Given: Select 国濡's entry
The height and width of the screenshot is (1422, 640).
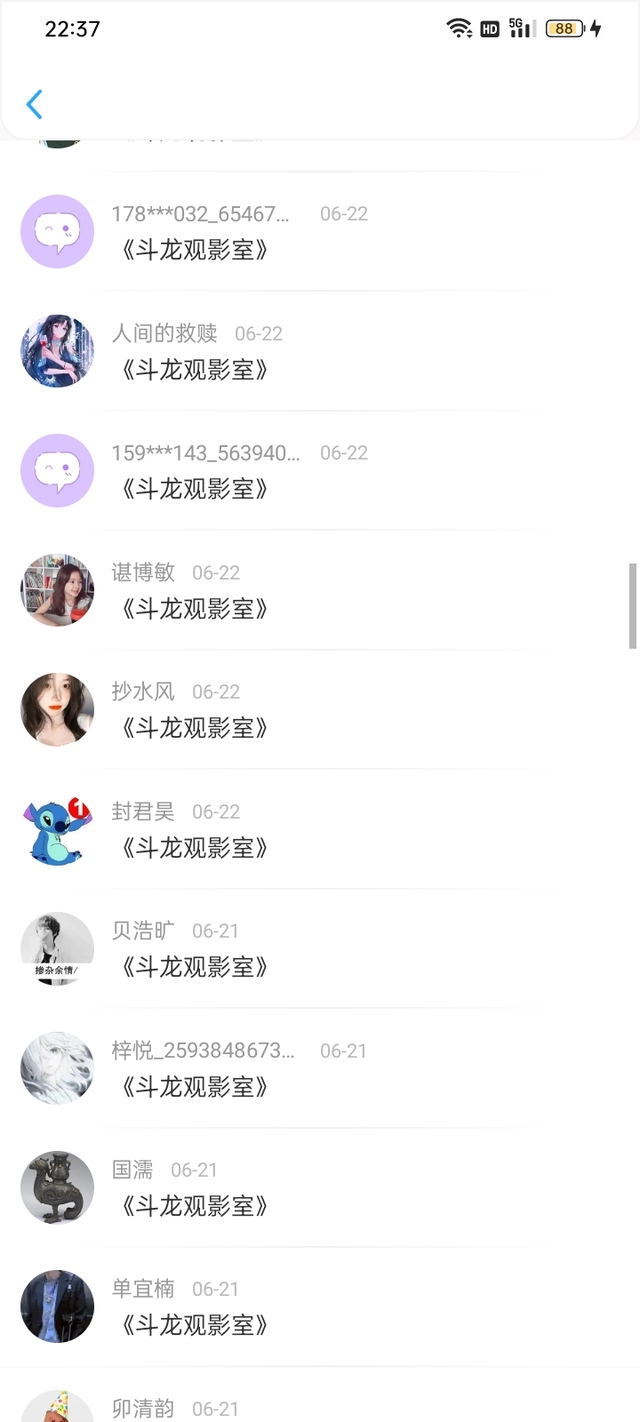Looking at the screenshot, I should (300, 1188).
